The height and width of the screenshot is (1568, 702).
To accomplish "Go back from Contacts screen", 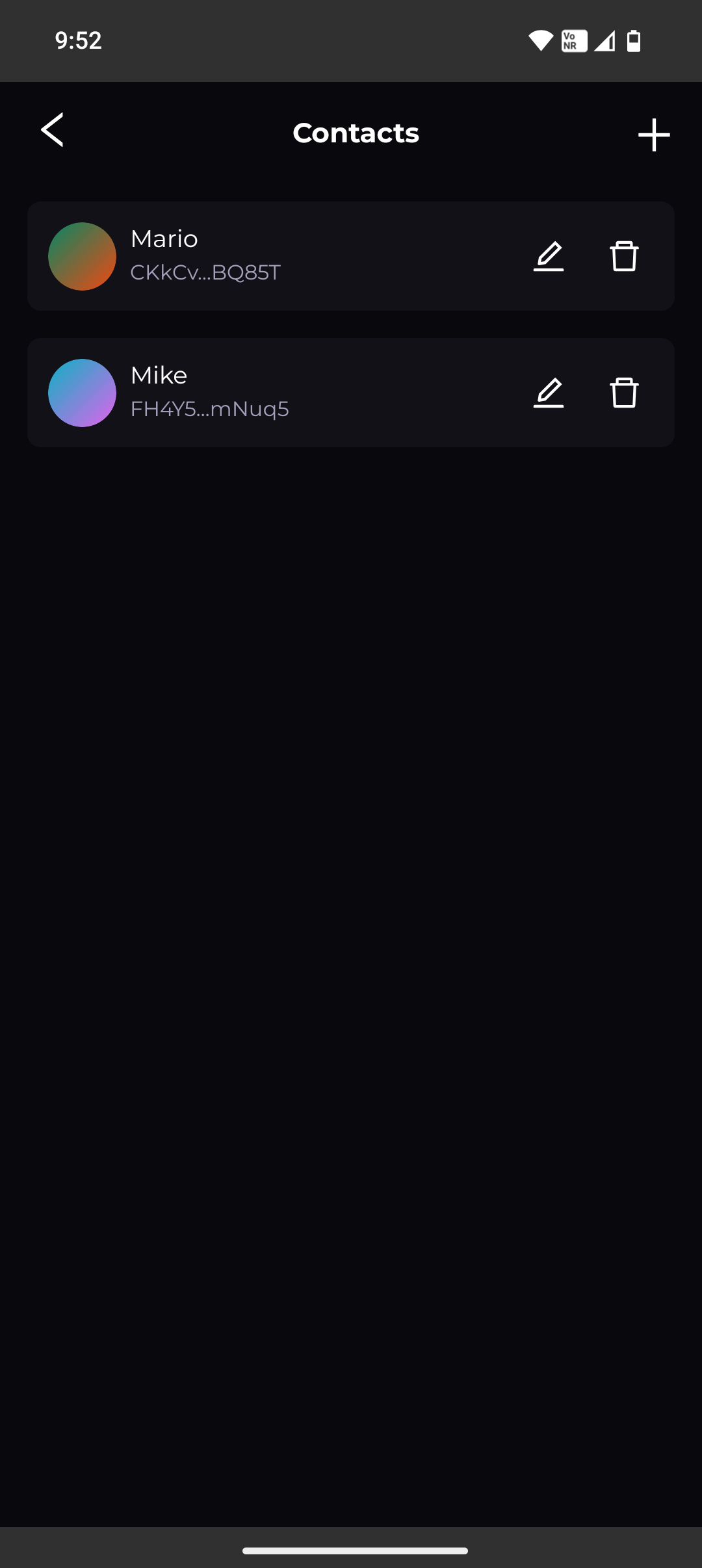I will [53, 130].
